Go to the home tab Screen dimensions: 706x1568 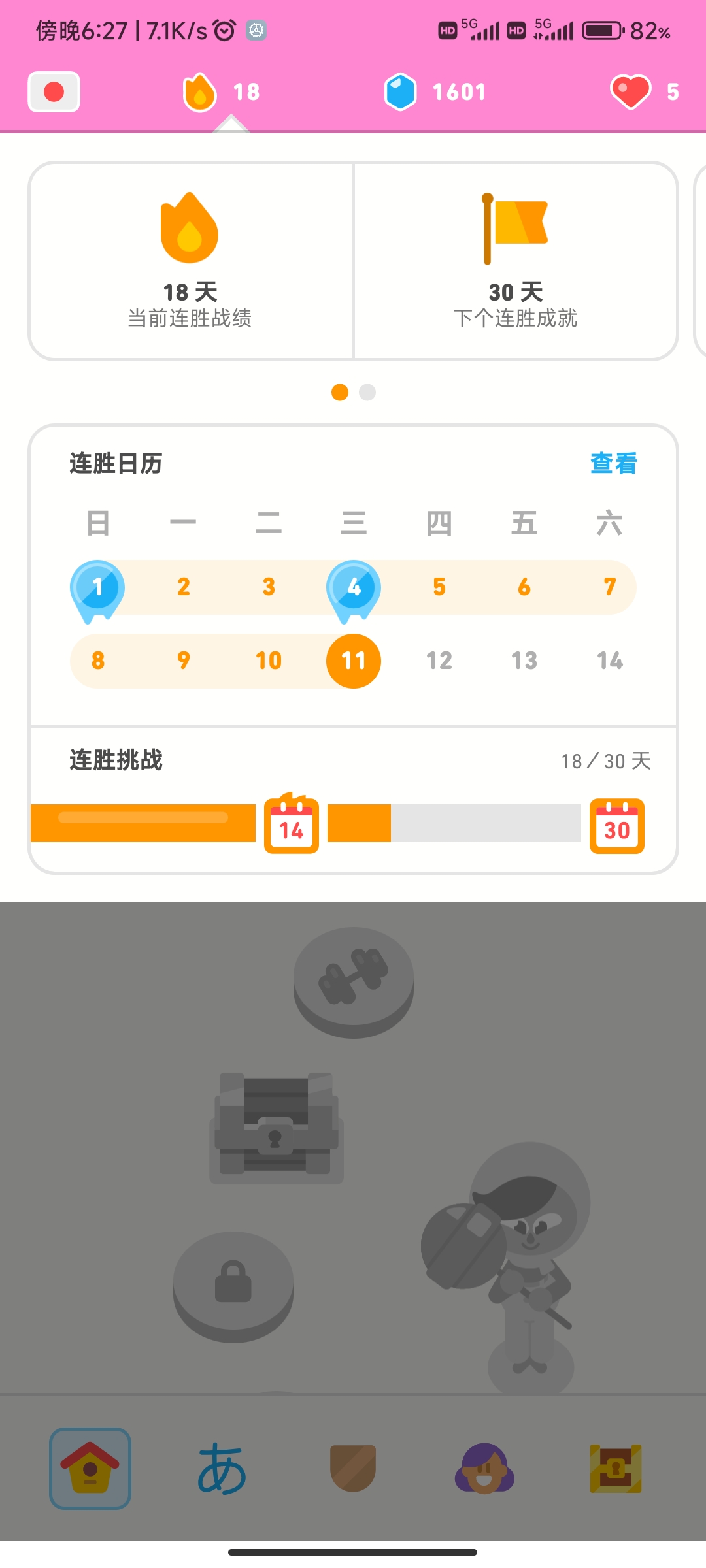tap(90, 1469)
